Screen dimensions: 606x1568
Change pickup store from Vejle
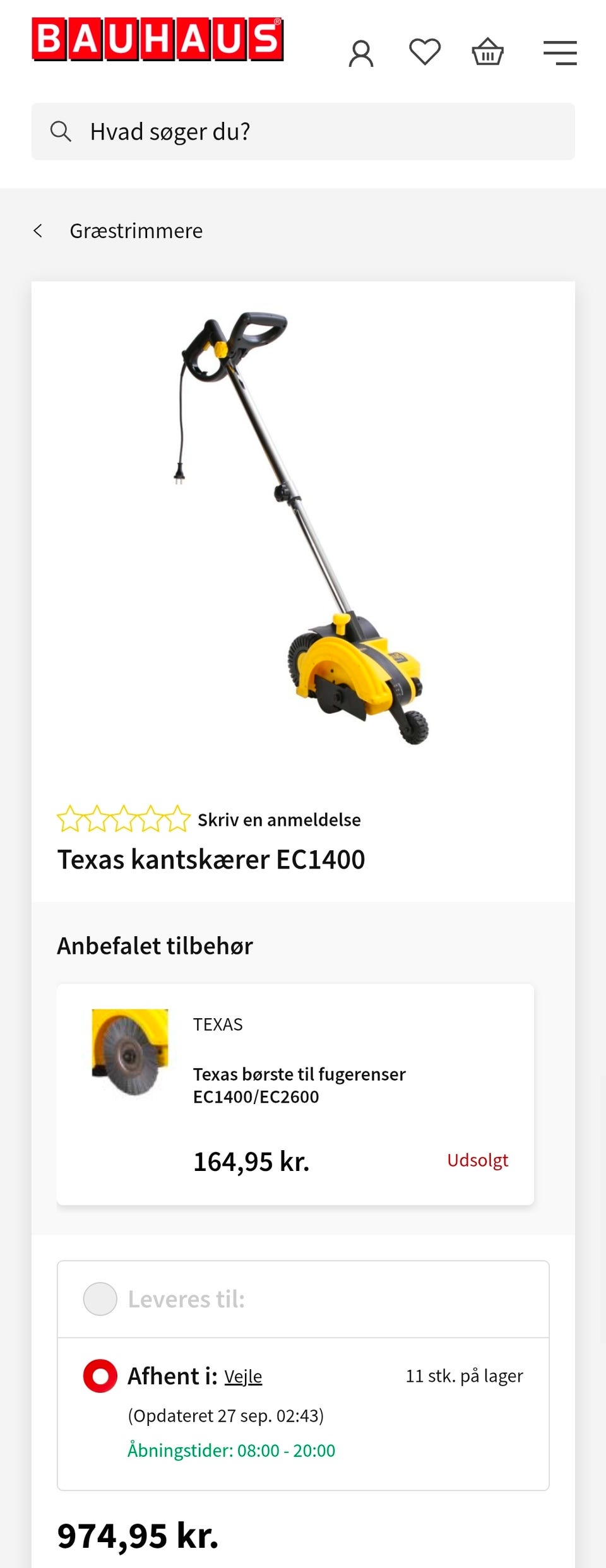(x=243, y=1377)
